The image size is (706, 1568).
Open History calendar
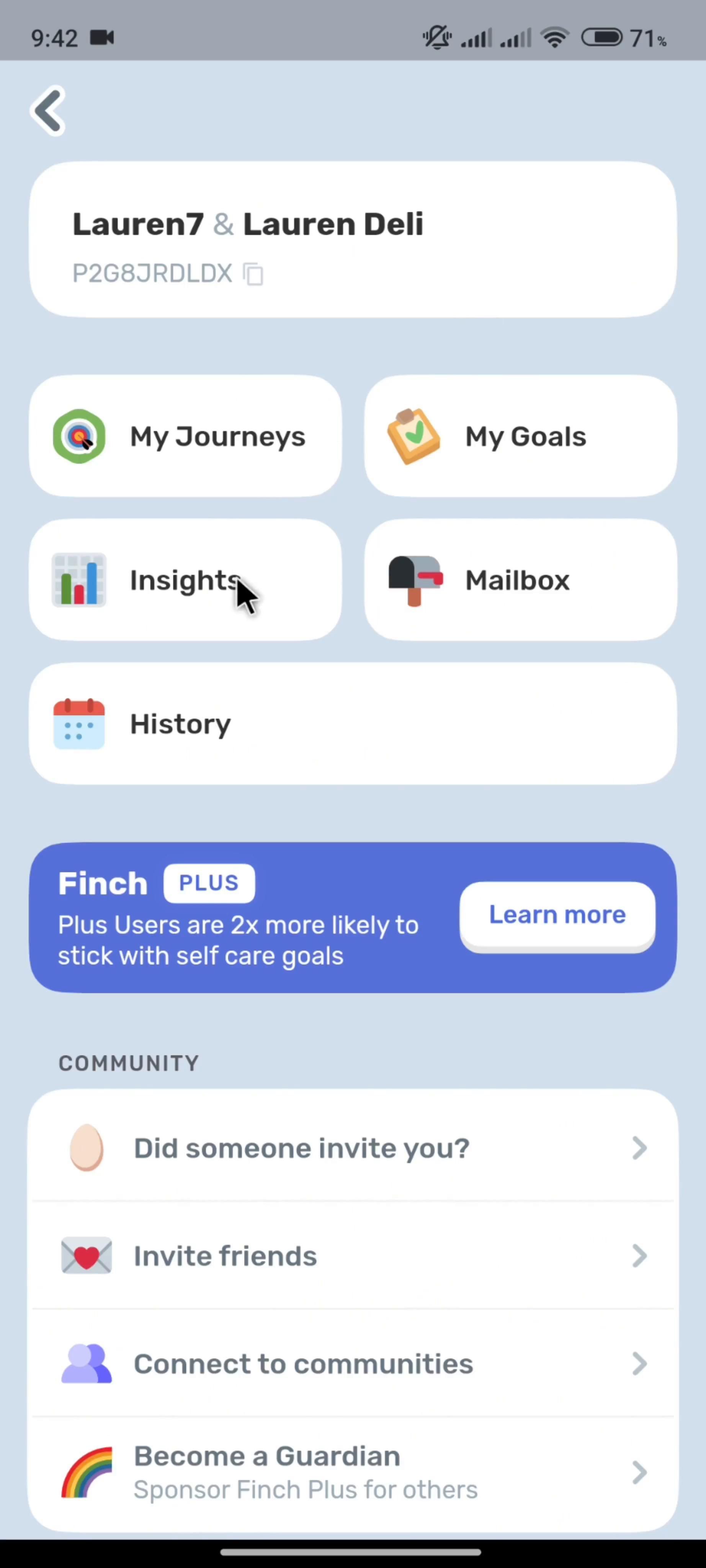coord(352,724)
